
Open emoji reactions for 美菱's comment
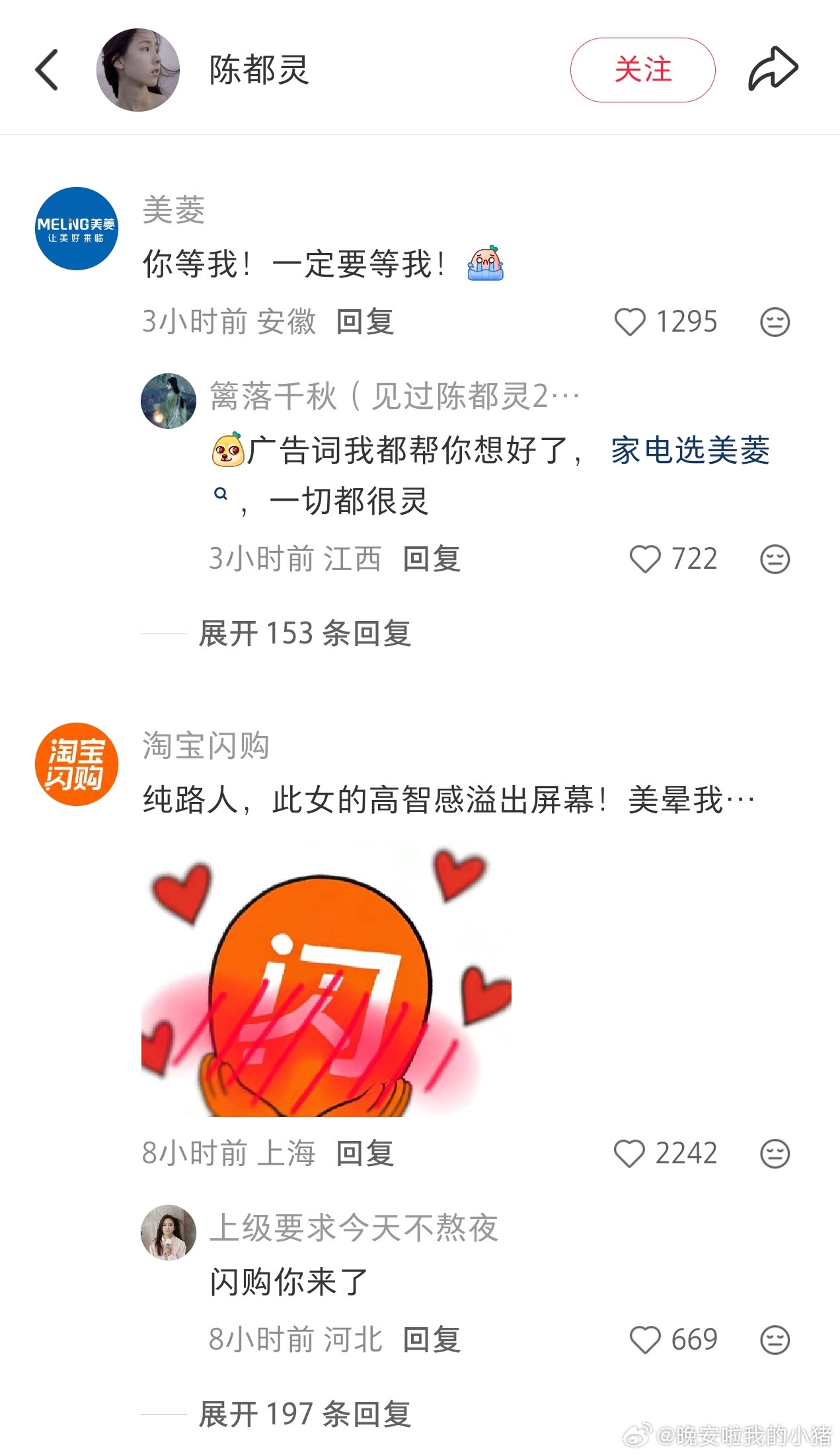pos(777,322)
